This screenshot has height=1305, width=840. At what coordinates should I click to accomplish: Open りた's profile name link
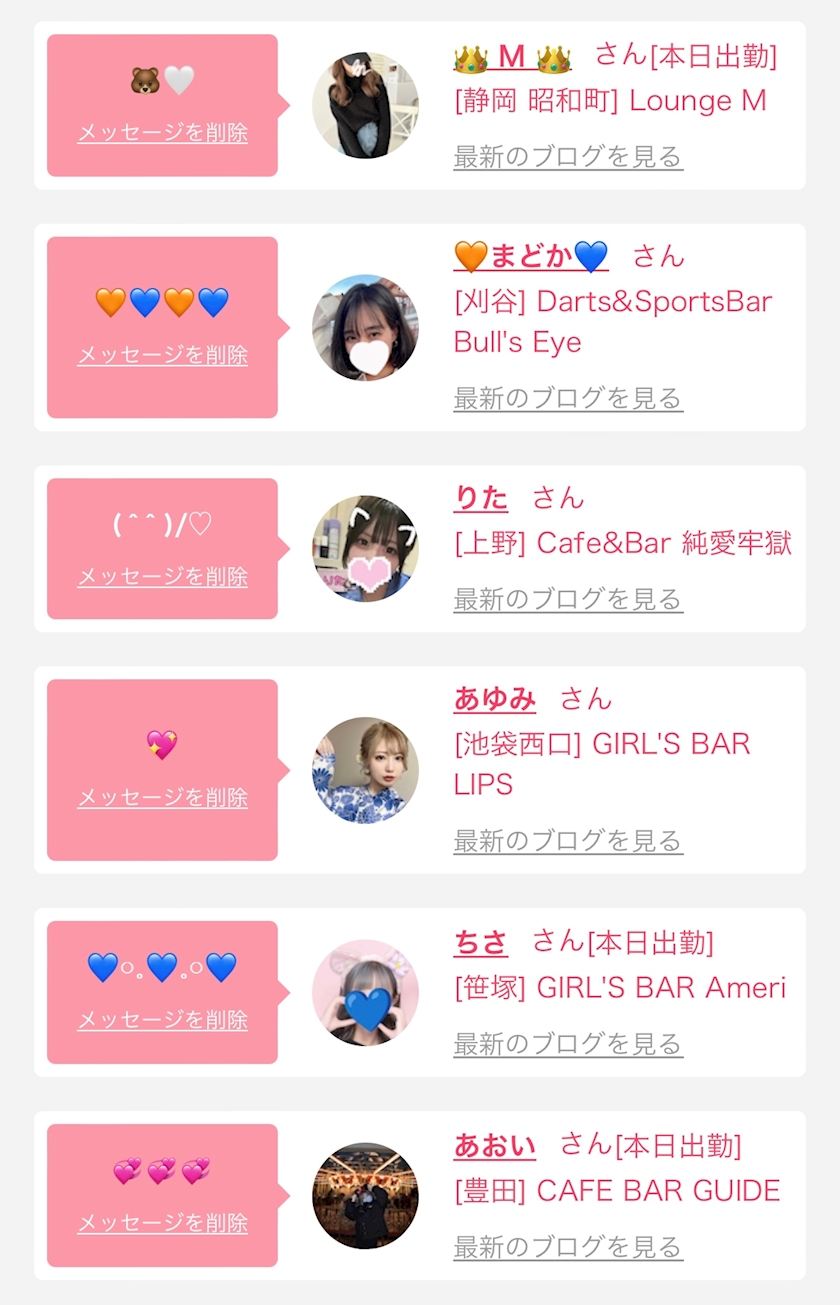click(x=481, y=498)
